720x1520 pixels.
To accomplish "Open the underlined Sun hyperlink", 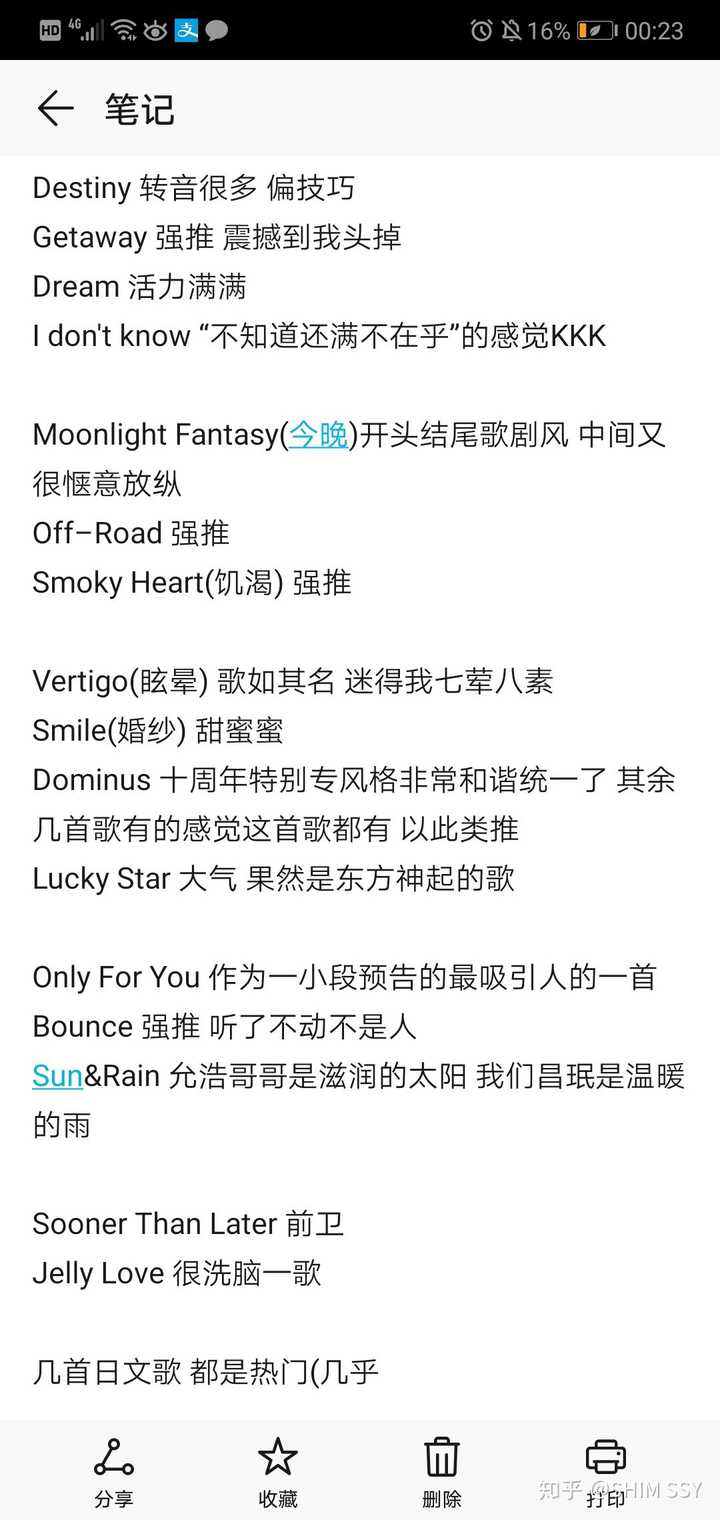I will [x=57, y=1075].
